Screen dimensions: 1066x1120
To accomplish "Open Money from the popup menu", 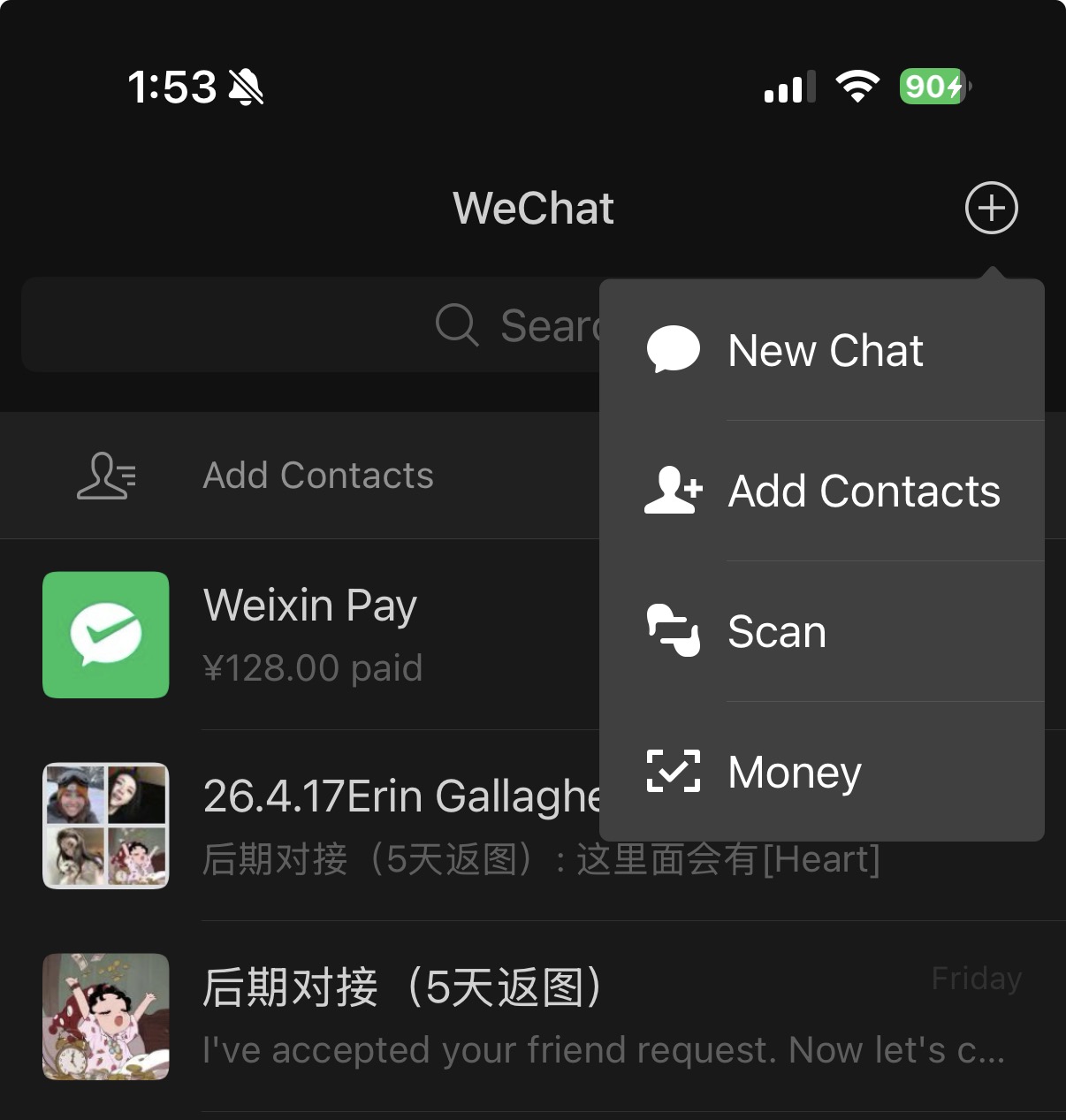I will tap(794, 773).
